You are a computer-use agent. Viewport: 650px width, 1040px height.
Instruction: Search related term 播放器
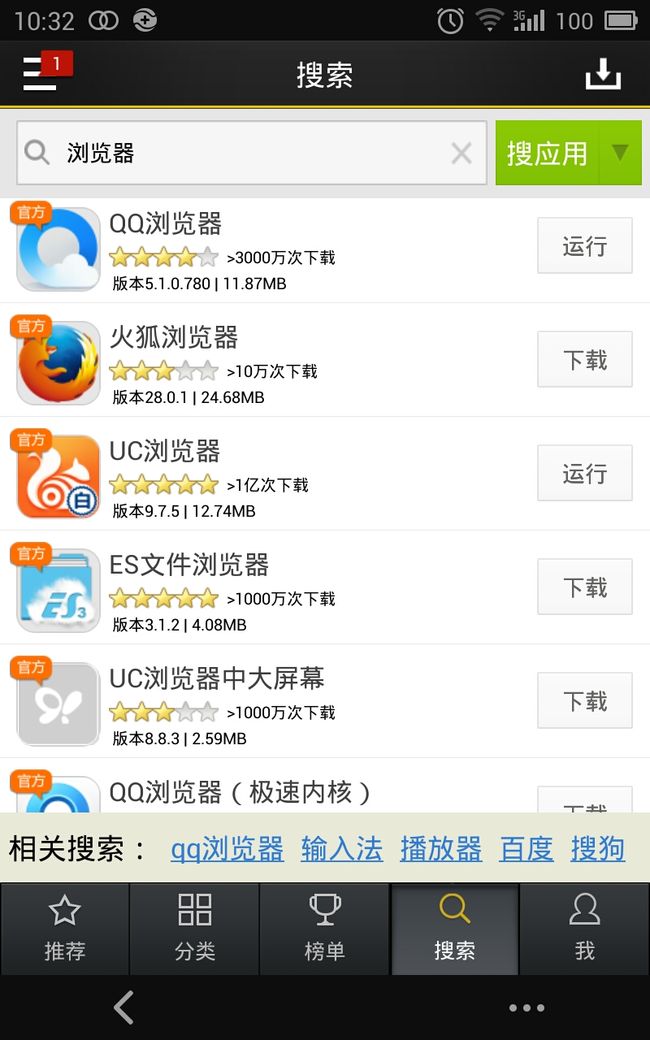(441, 849)
